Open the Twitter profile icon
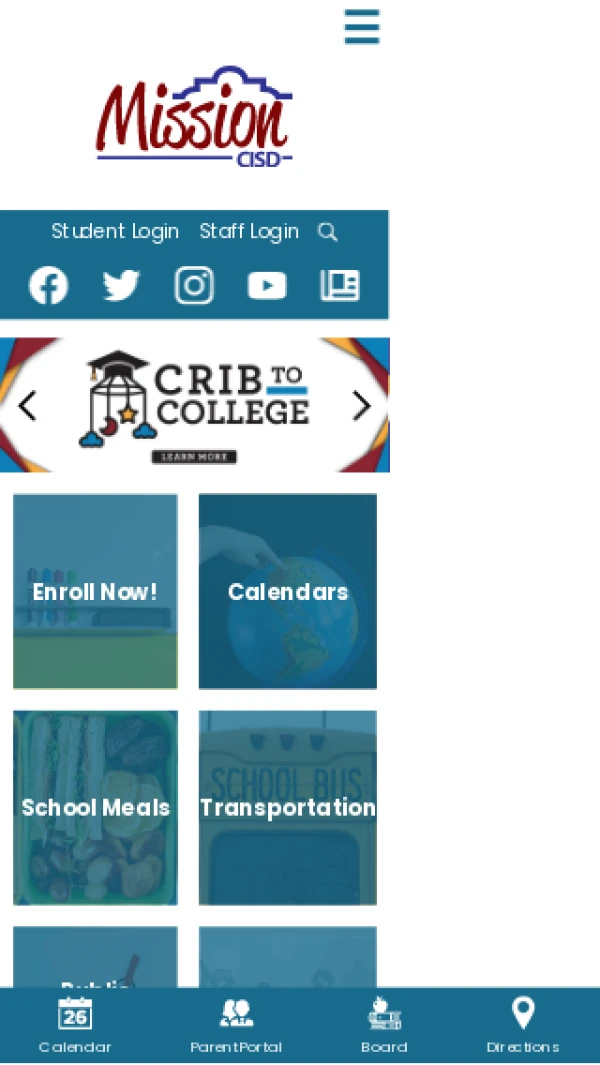This screenshot has width=600, height=1065. tap(121, 286)
